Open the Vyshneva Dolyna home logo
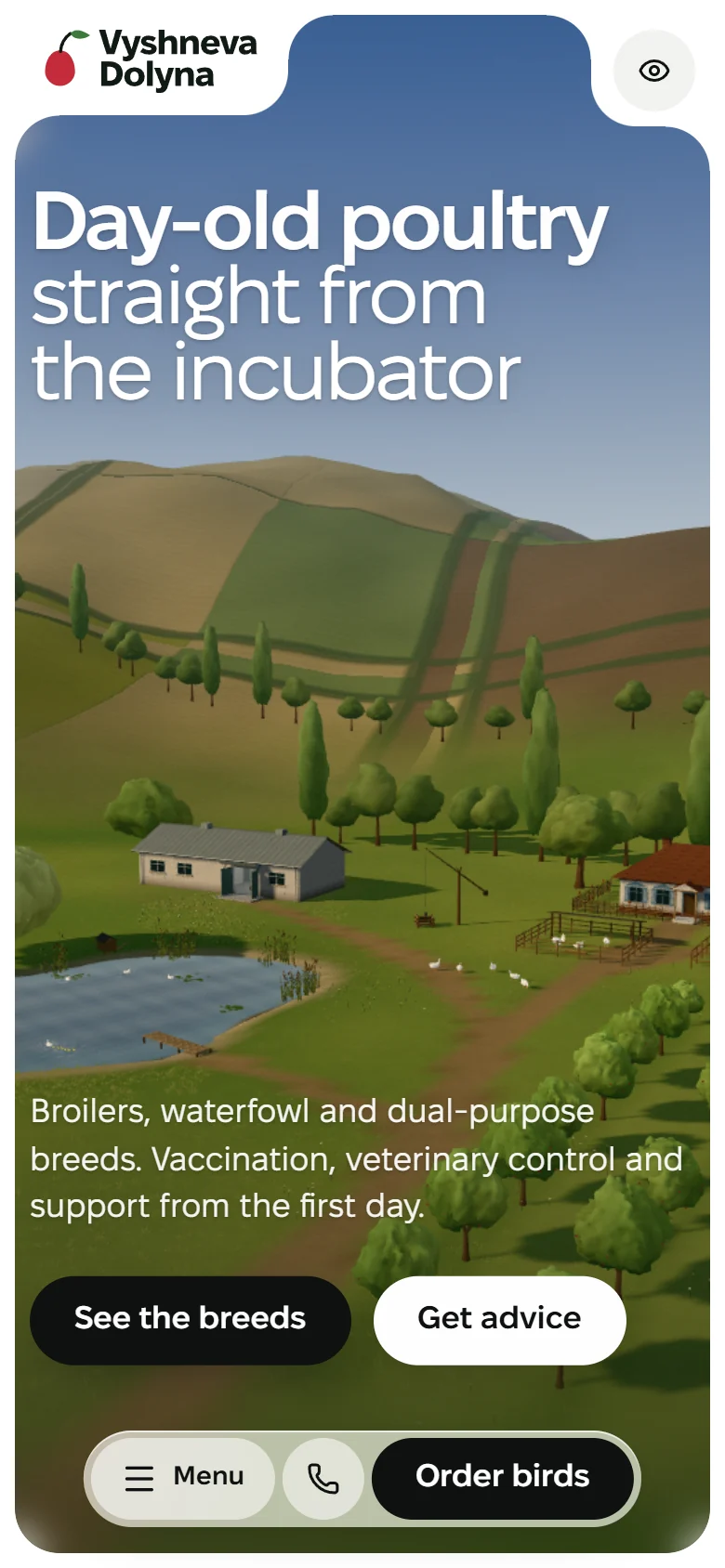 pyautogui.click(x=152, y=59)
